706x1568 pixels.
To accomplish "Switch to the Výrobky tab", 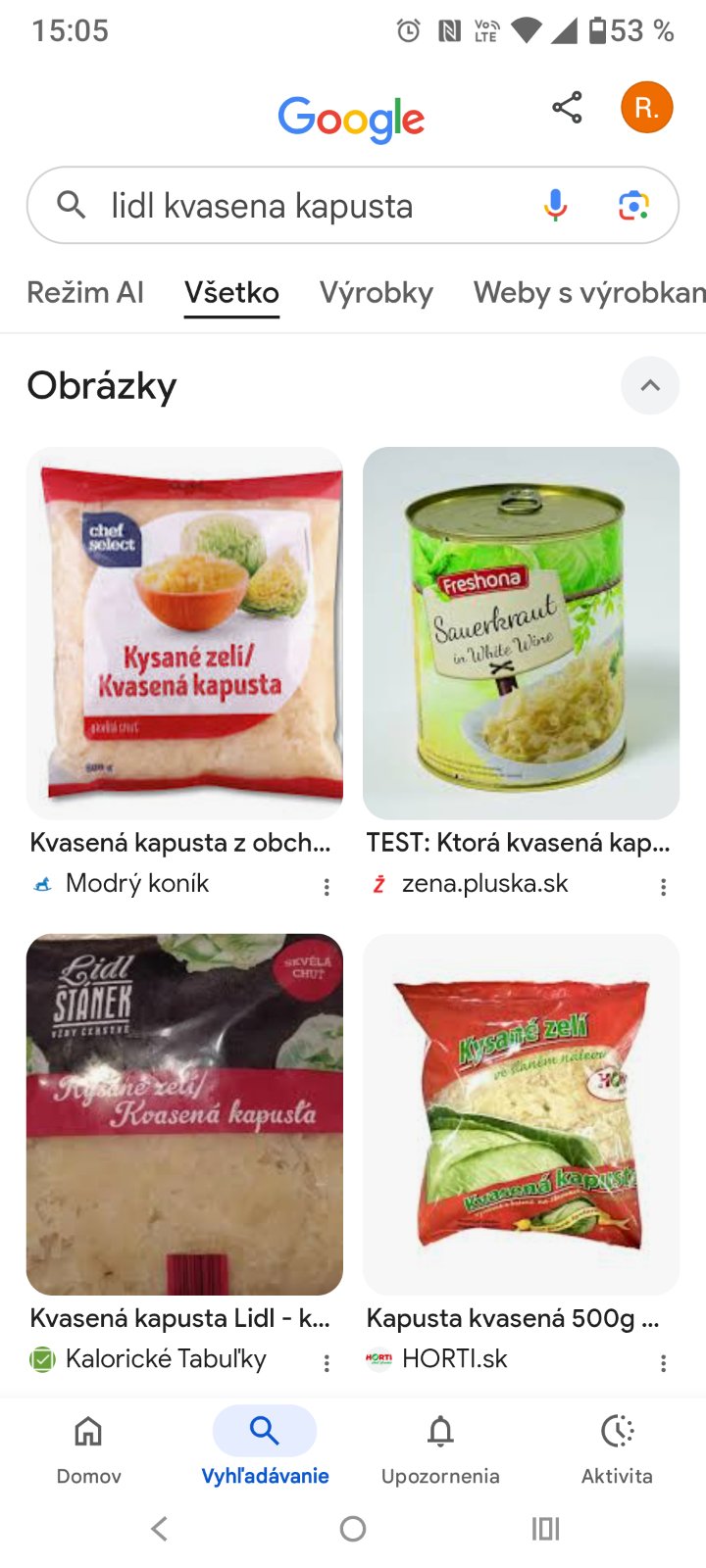I will 377,293.
